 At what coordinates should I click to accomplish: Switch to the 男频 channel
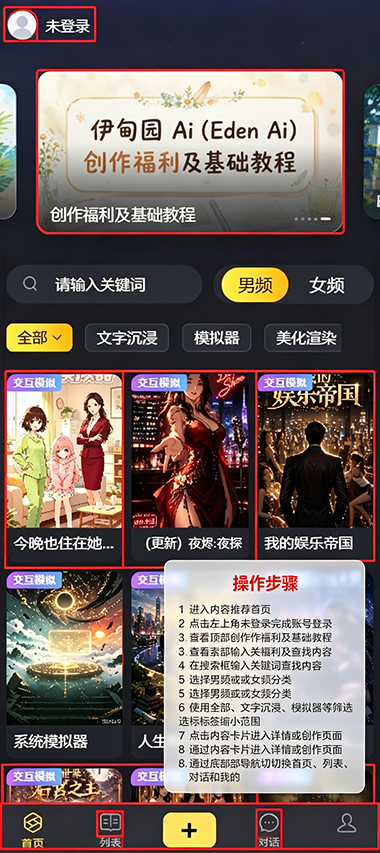(255, 285)
